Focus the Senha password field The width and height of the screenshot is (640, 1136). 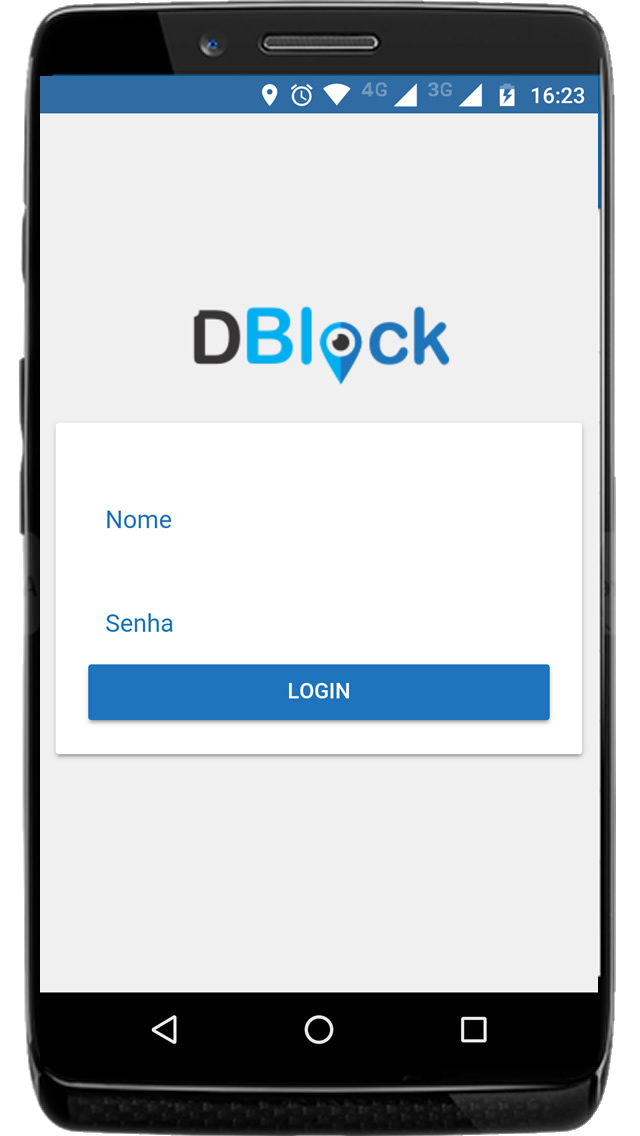319,623
